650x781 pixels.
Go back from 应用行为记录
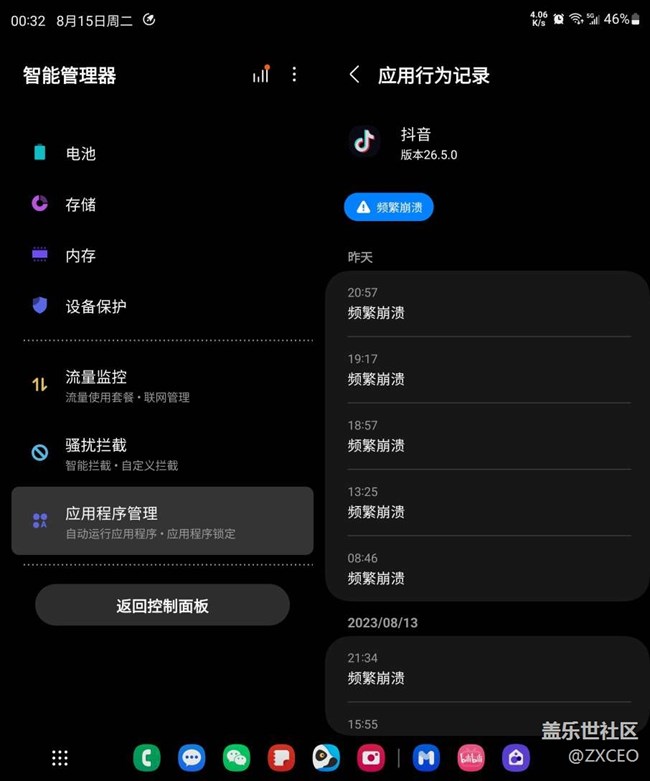click(x=355, y=75)
